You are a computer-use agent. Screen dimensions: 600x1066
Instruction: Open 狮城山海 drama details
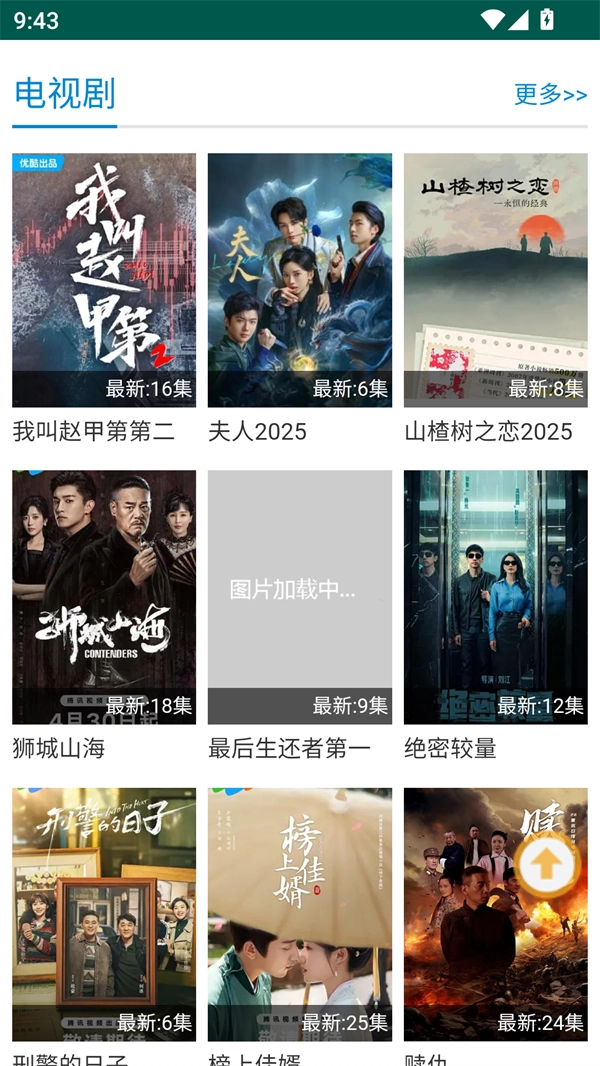click(104, 597)
